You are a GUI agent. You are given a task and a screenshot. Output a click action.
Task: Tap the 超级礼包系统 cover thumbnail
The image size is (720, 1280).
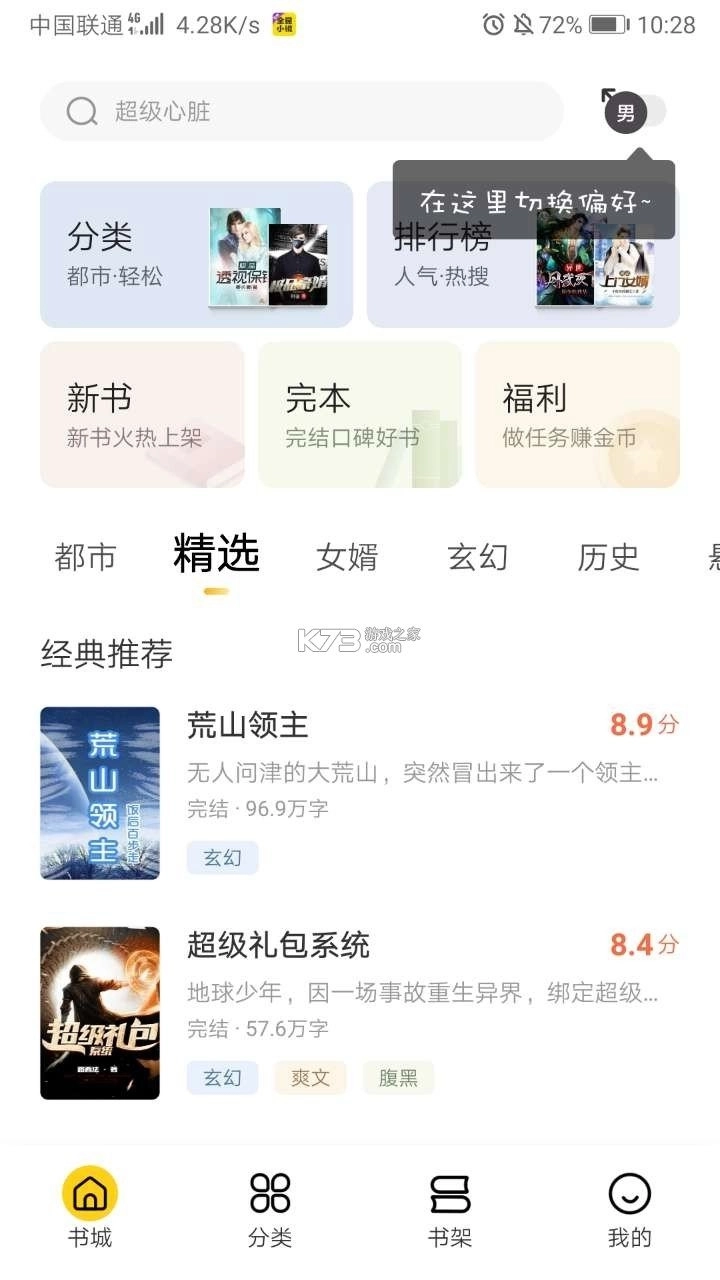click(100, 1012)
